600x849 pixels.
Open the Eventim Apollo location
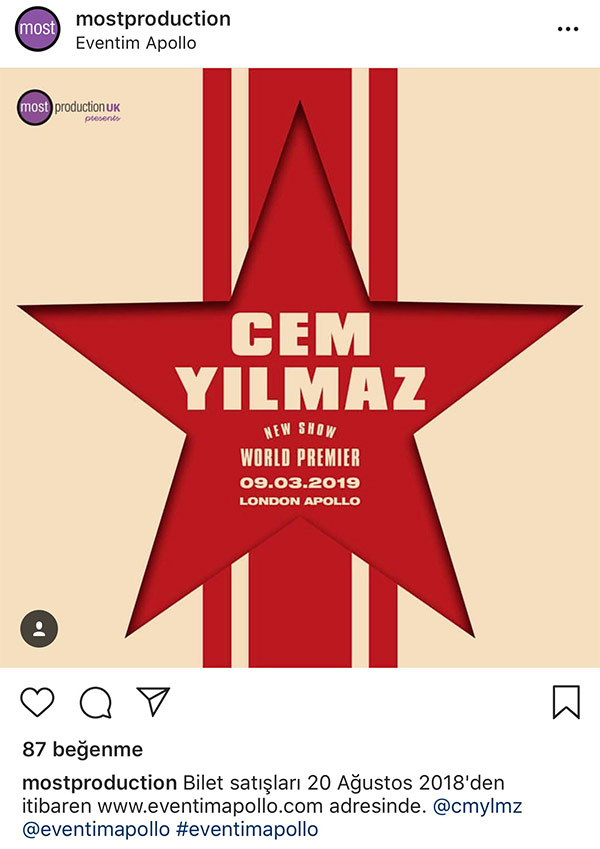tap(136, 43)
